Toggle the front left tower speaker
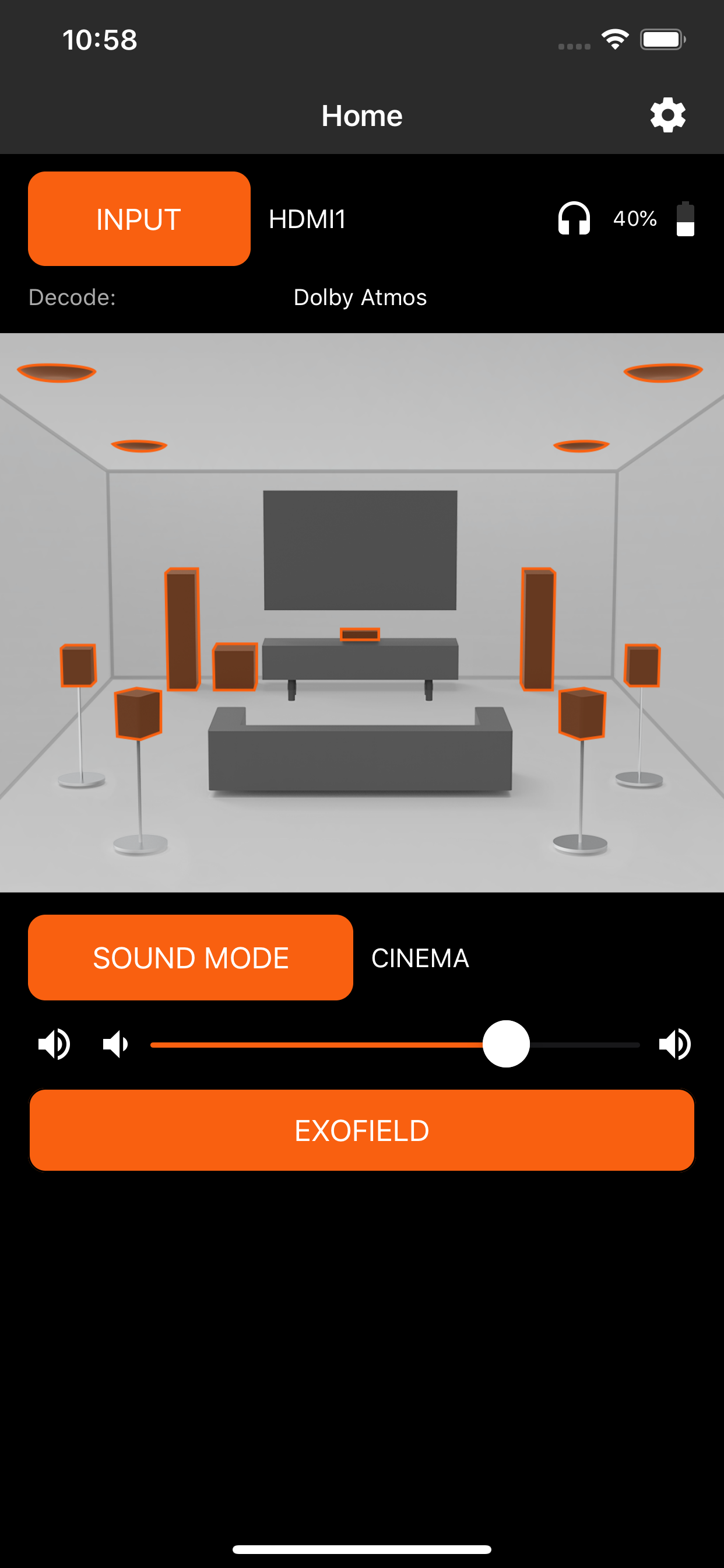The width and height of the screenshot is (724, 1568). [x=182, y=633]
